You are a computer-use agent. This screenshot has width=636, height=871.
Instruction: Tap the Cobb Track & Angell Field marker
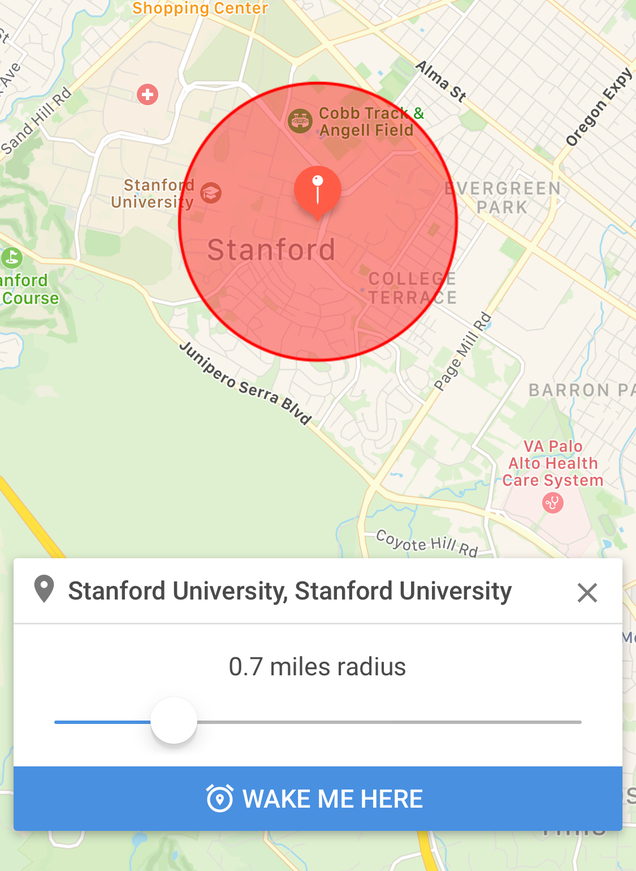[x=299, y=121]
